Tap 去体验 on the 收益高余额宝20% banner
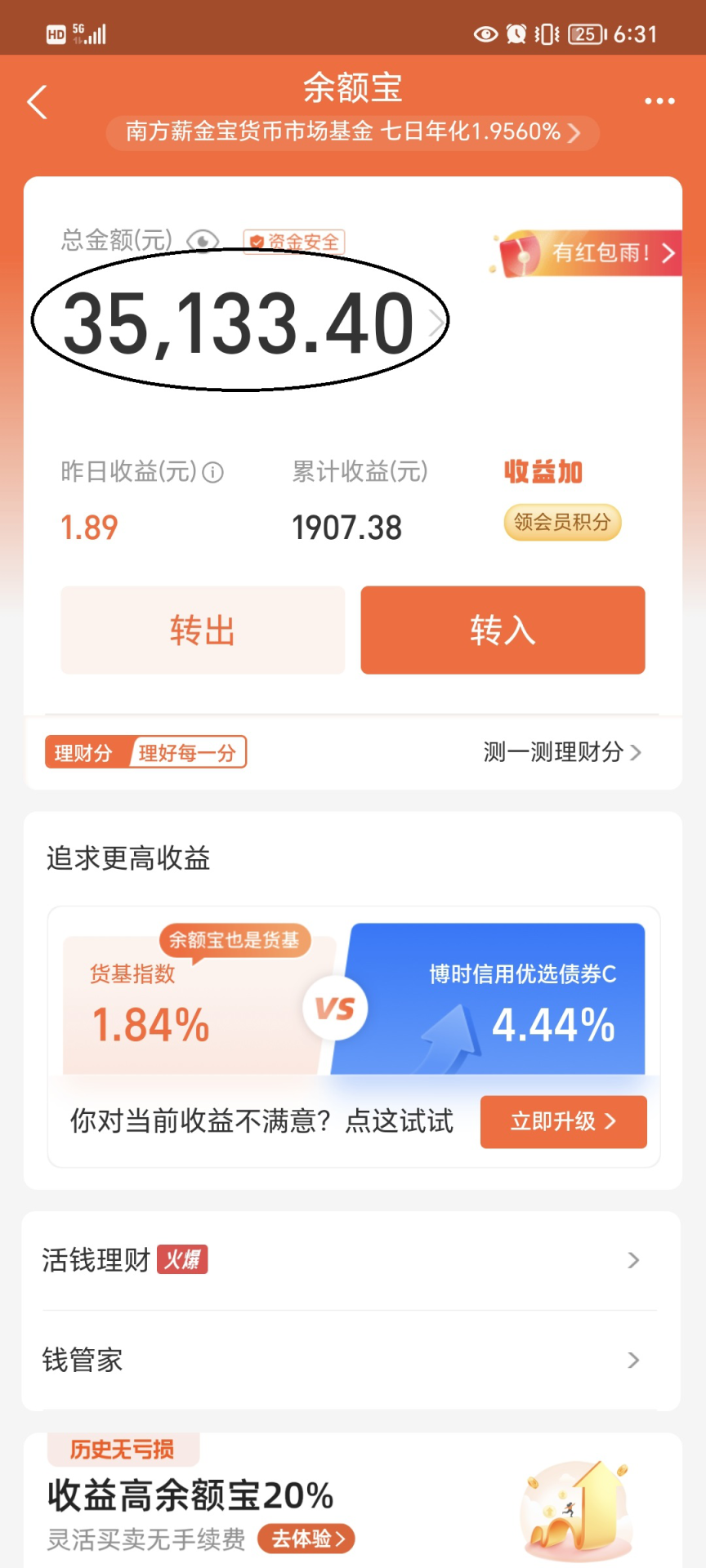 pyautogui.click(x=306, y=1539)
